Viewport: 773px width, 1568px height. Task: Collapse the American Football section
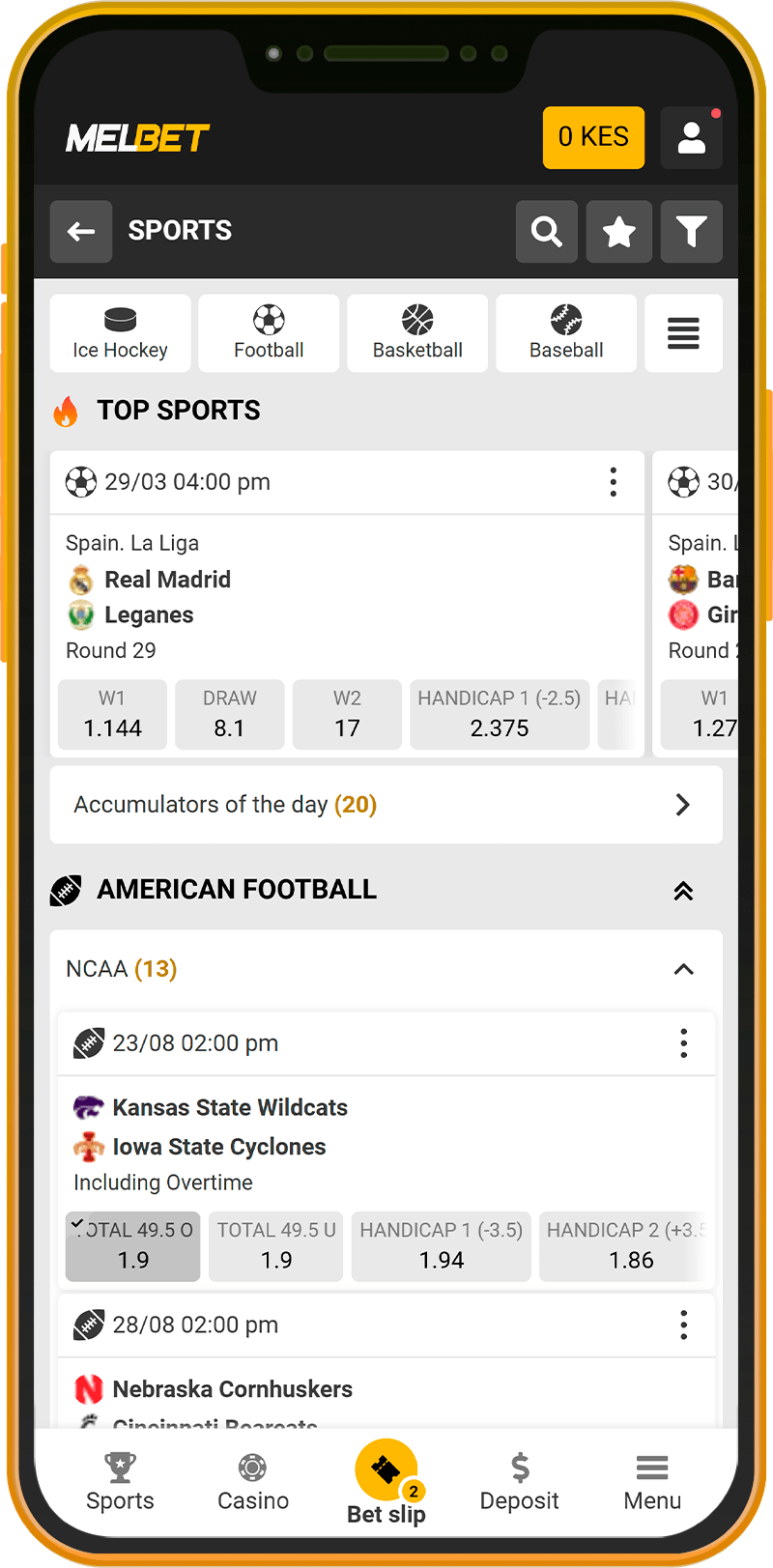tap(683, 890)
